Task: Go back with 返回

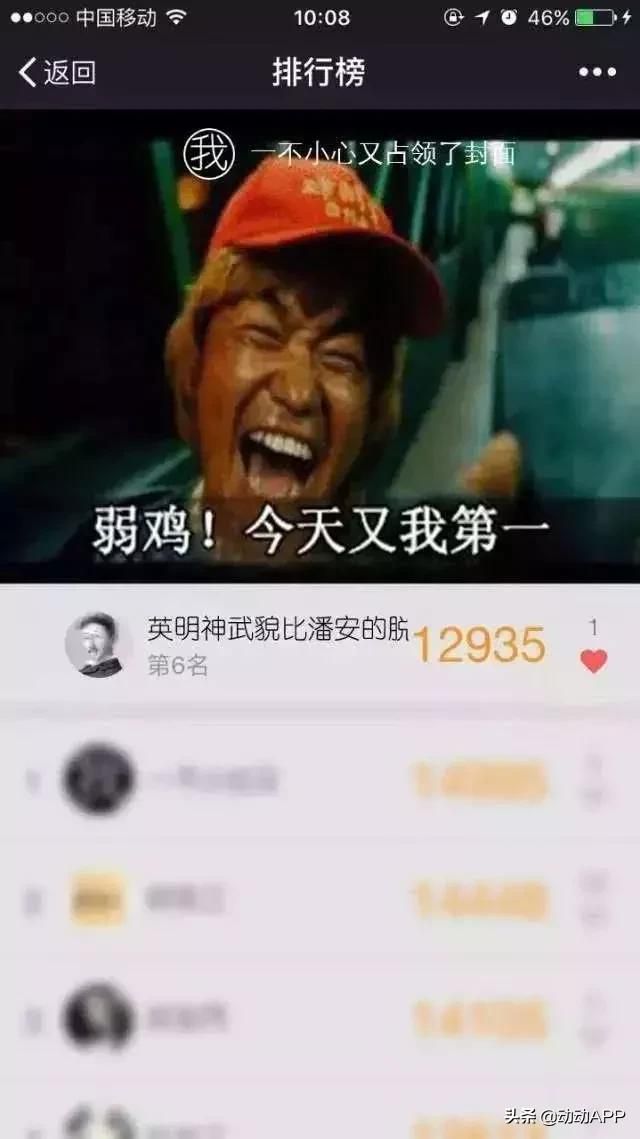Action: 57,73
